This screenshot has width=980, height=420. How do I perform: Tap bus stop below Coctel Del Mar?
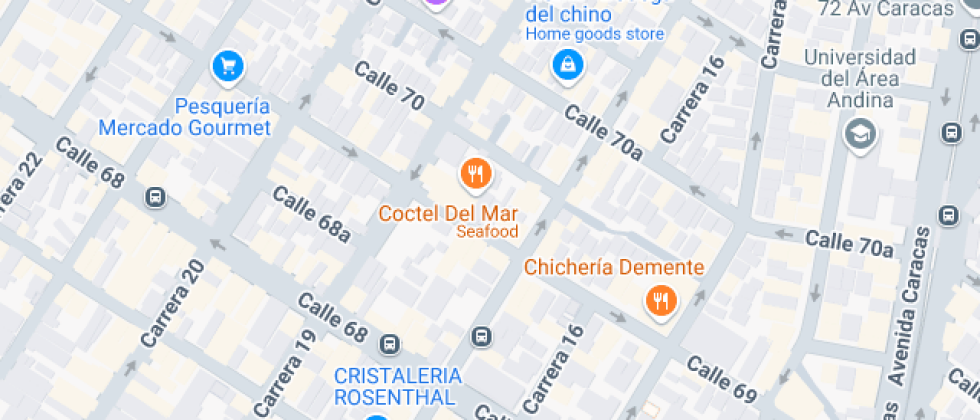[483, 336]
